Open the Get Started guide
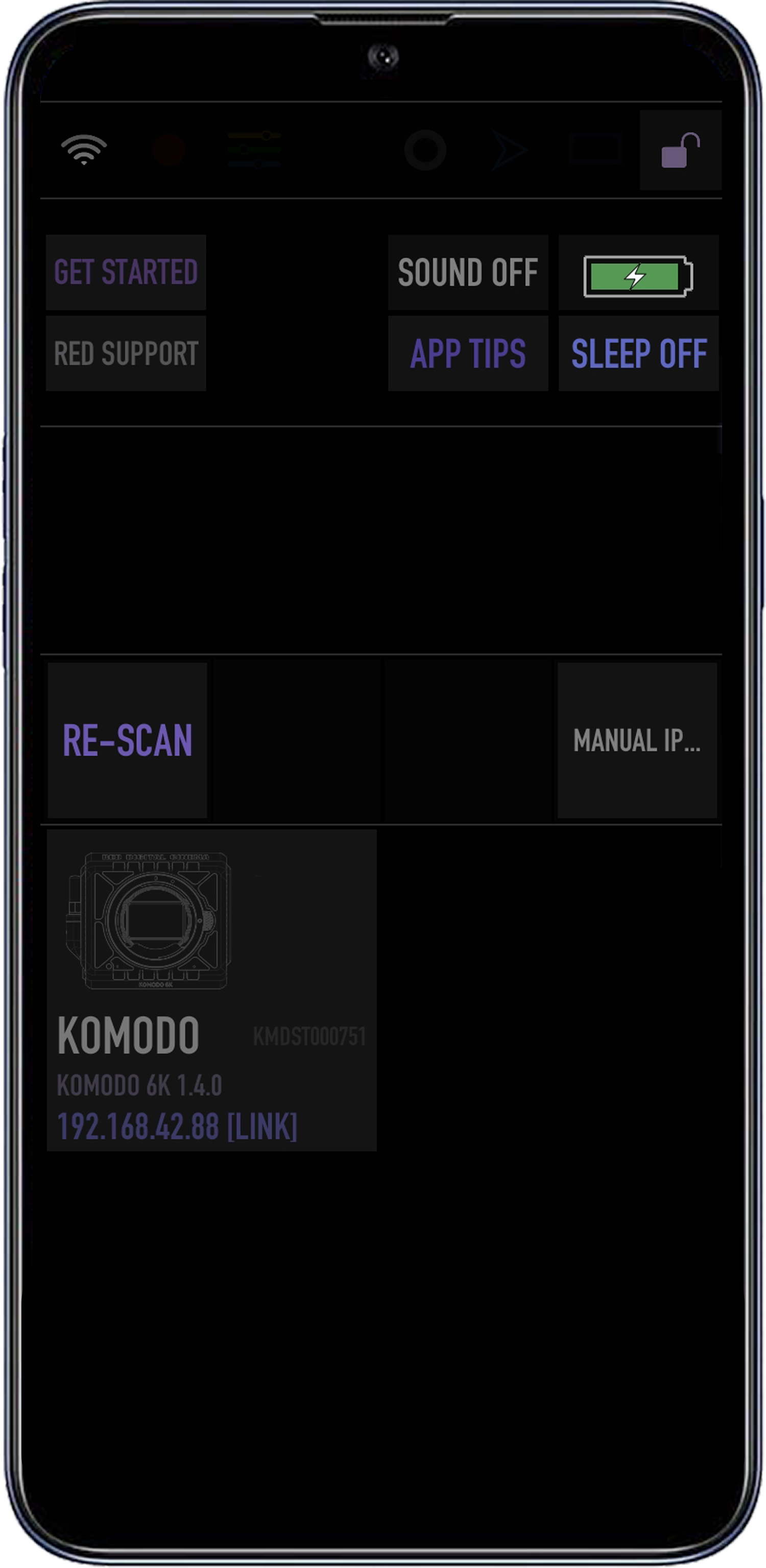Screen dimensions: 766x1568 click(126, 272)
